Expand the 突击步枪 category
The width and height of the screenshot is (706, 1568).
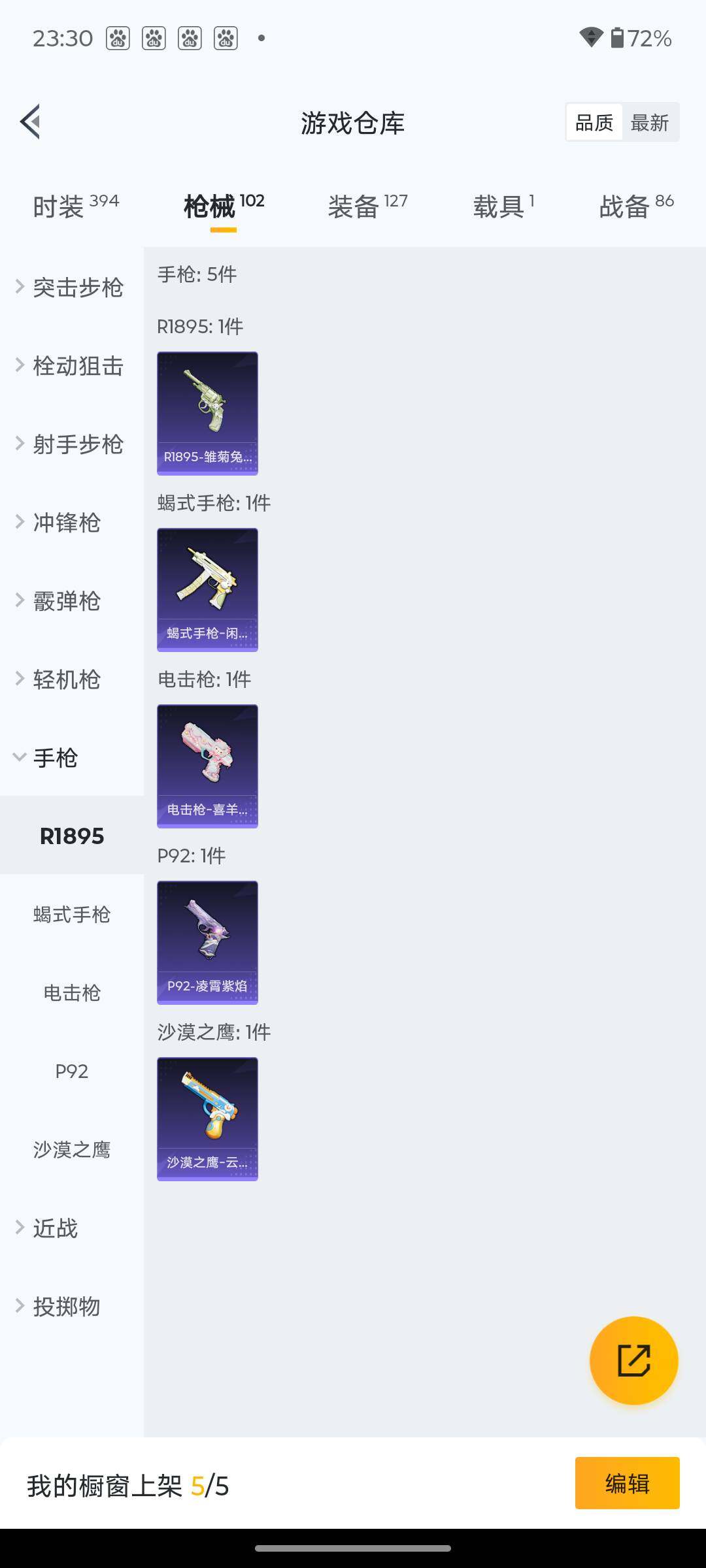[71, 287]
